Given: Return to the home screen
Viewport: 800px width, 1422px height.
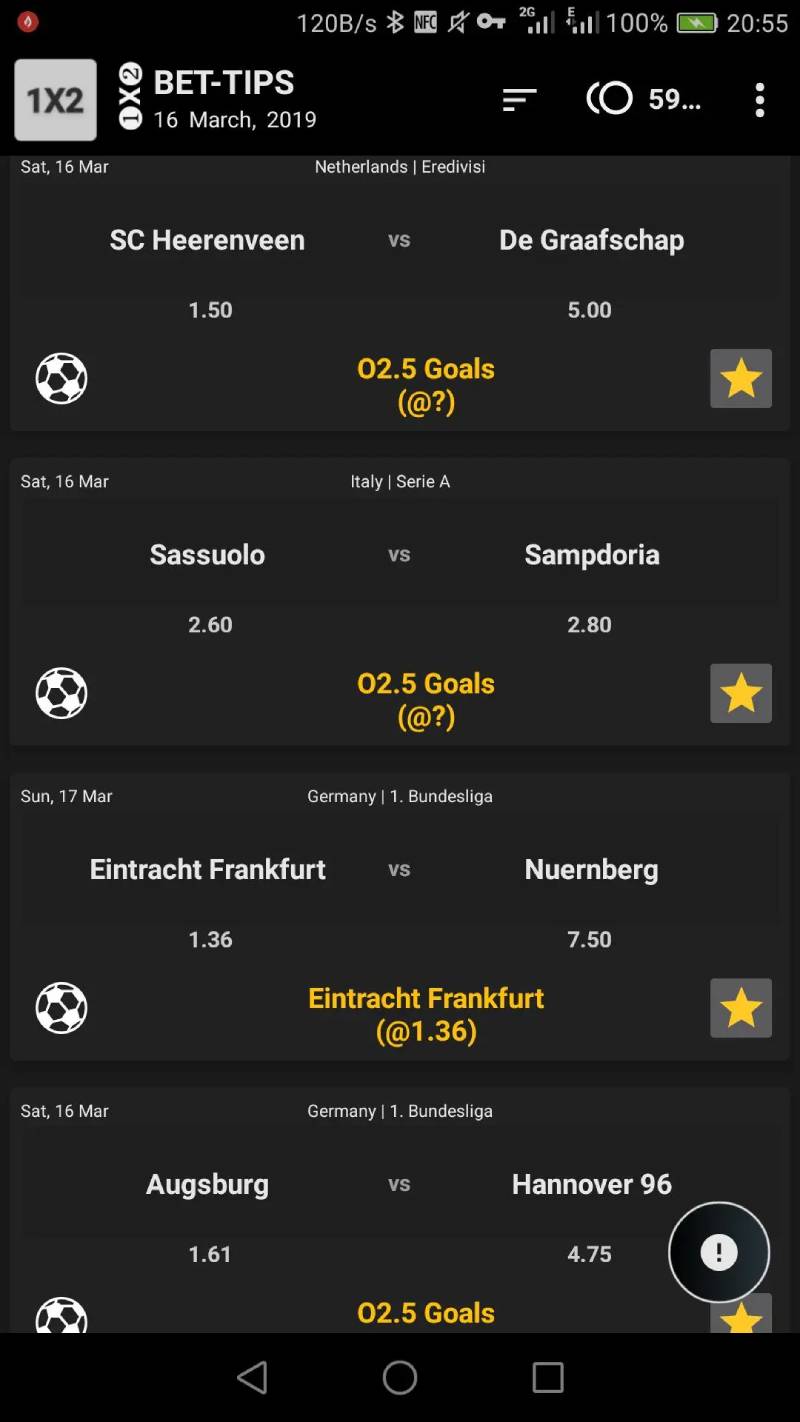Looking at the screenshot, I should click(x=400, y=1377).
